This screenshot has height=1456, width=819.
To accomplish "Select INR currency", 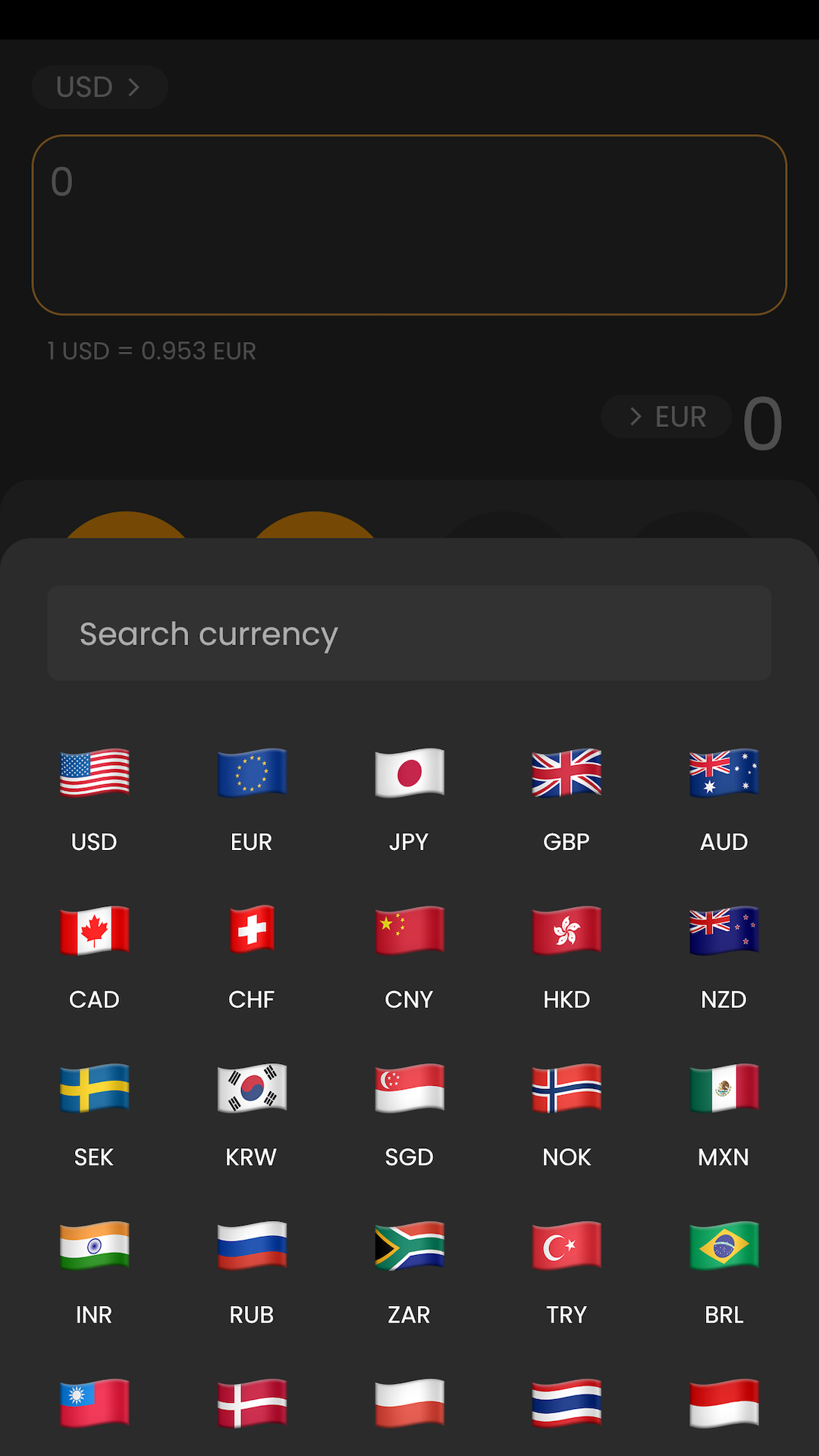I will pyautogui.click(x=94, y=1269).
